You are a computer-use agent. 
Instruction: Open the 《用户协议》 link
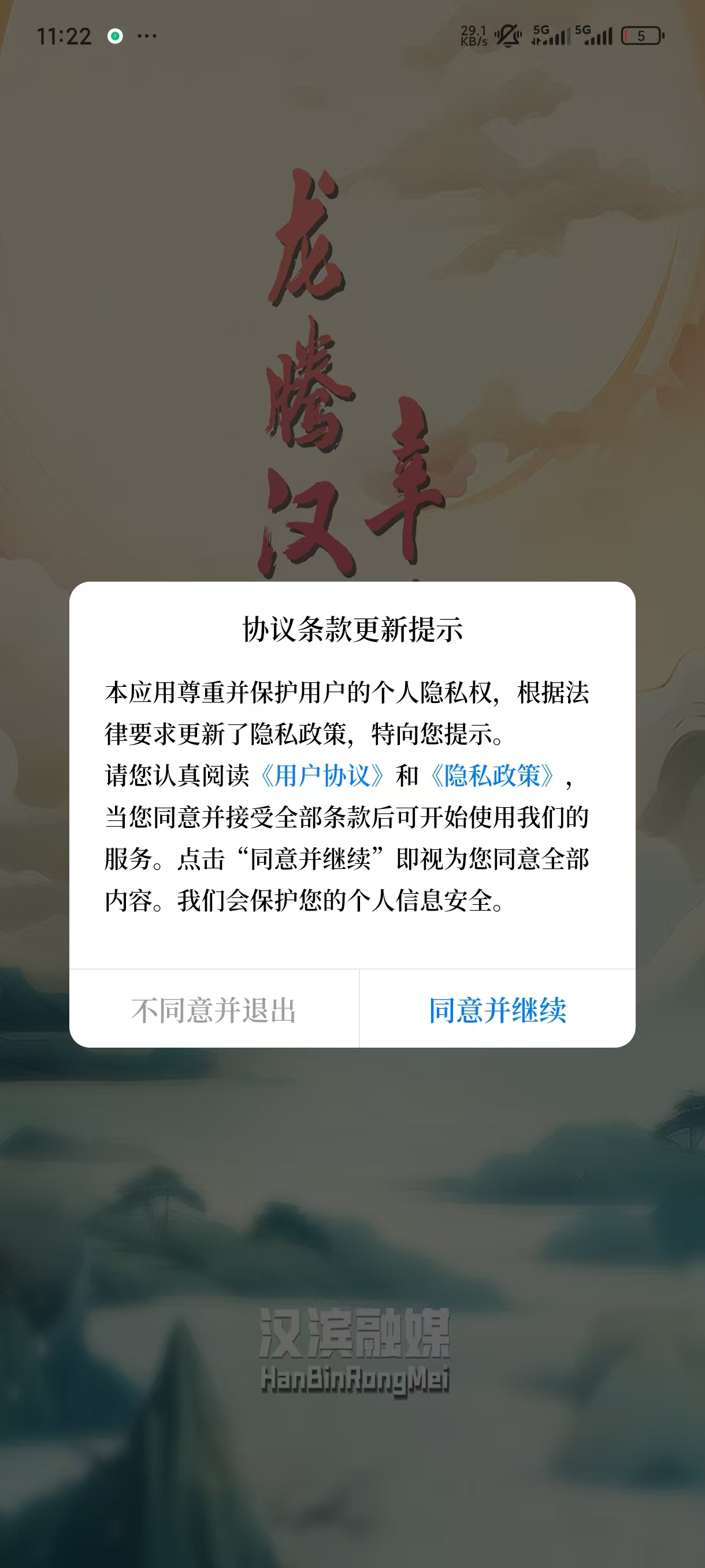(322, 775)
